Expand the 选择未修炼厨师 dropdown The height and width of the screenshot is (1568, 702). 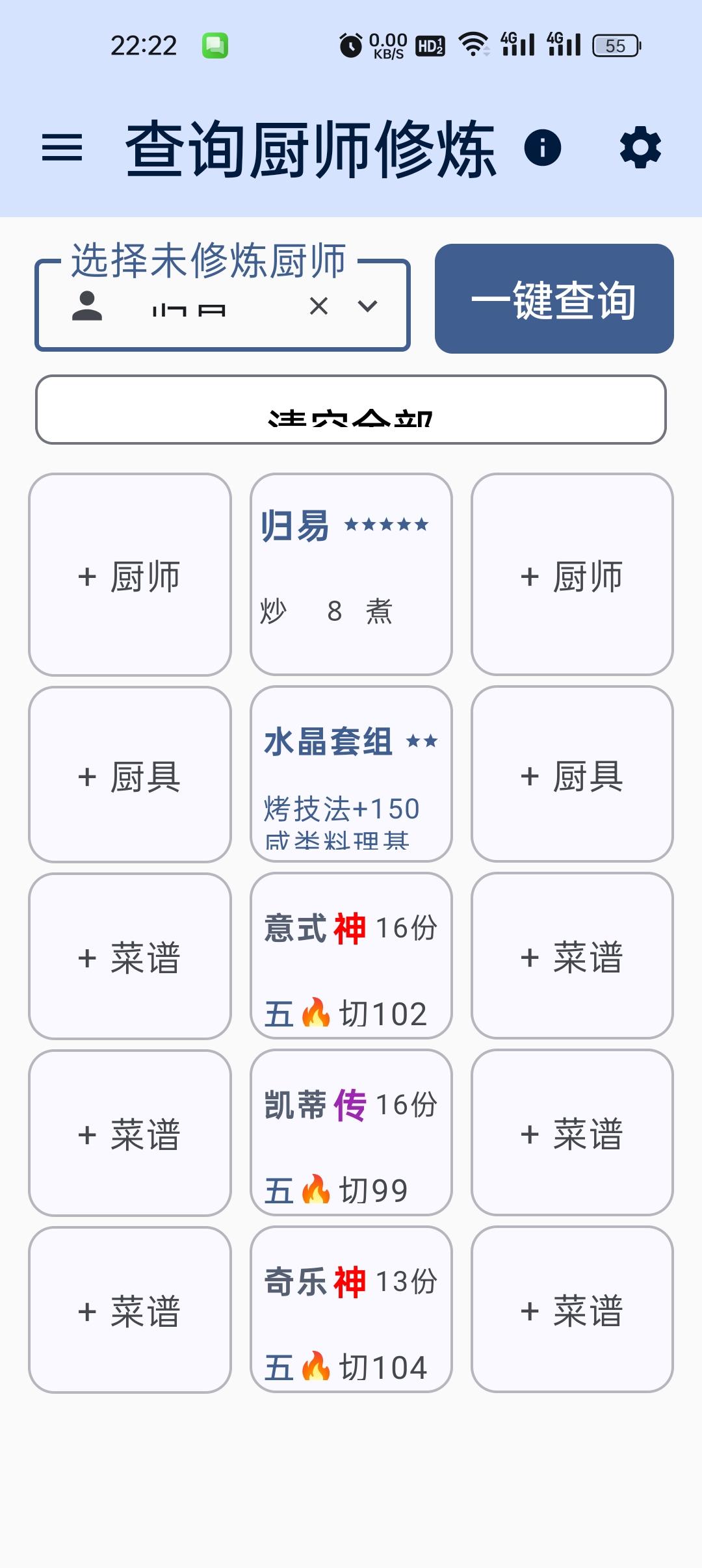[x=366, y=306]
